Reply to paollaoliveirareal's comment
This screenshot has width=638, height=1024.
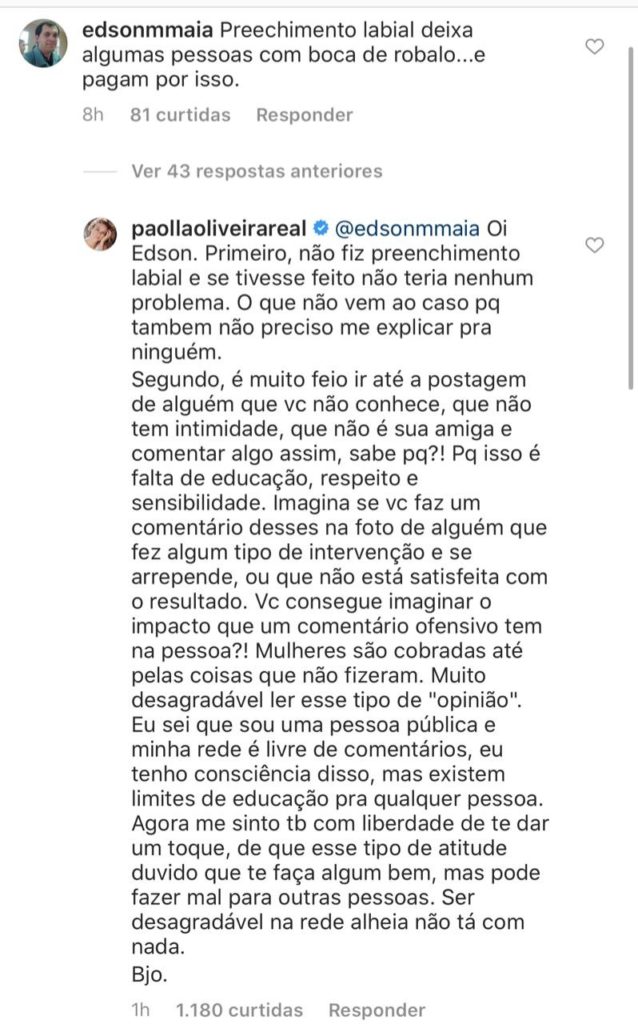(376, 1010)
